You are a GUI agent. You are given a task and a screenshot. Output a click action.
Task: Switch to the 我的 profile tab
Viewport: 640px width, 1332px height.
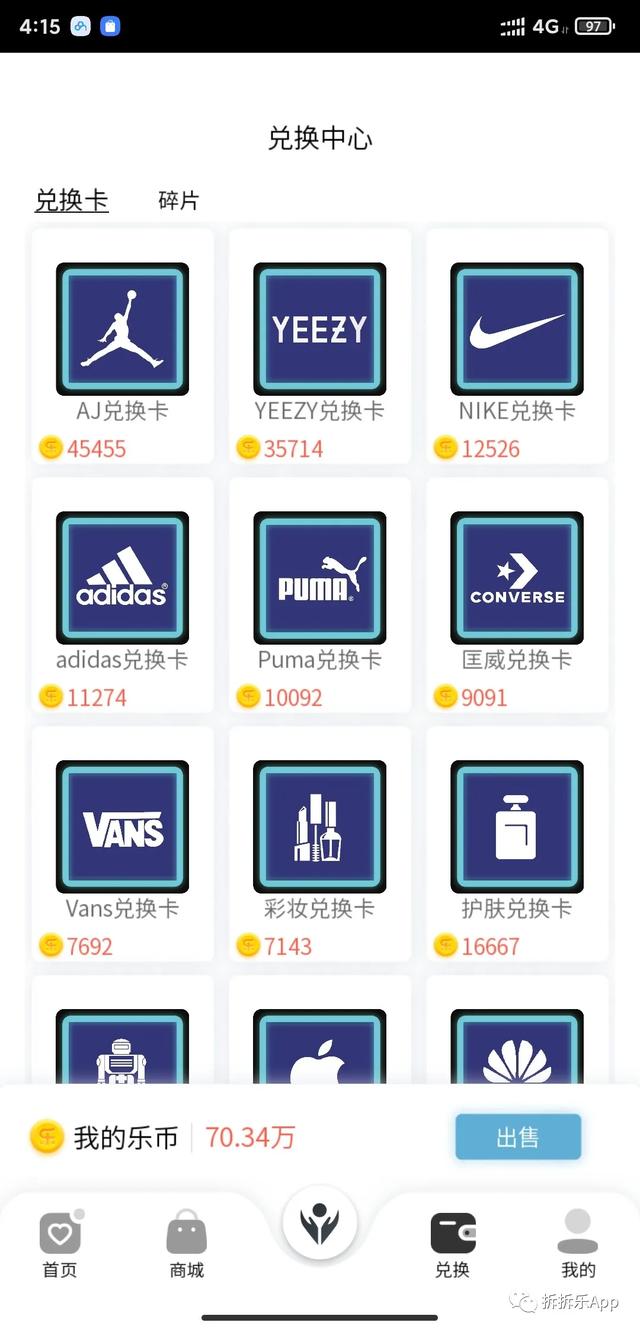(x=578, y=1244)
